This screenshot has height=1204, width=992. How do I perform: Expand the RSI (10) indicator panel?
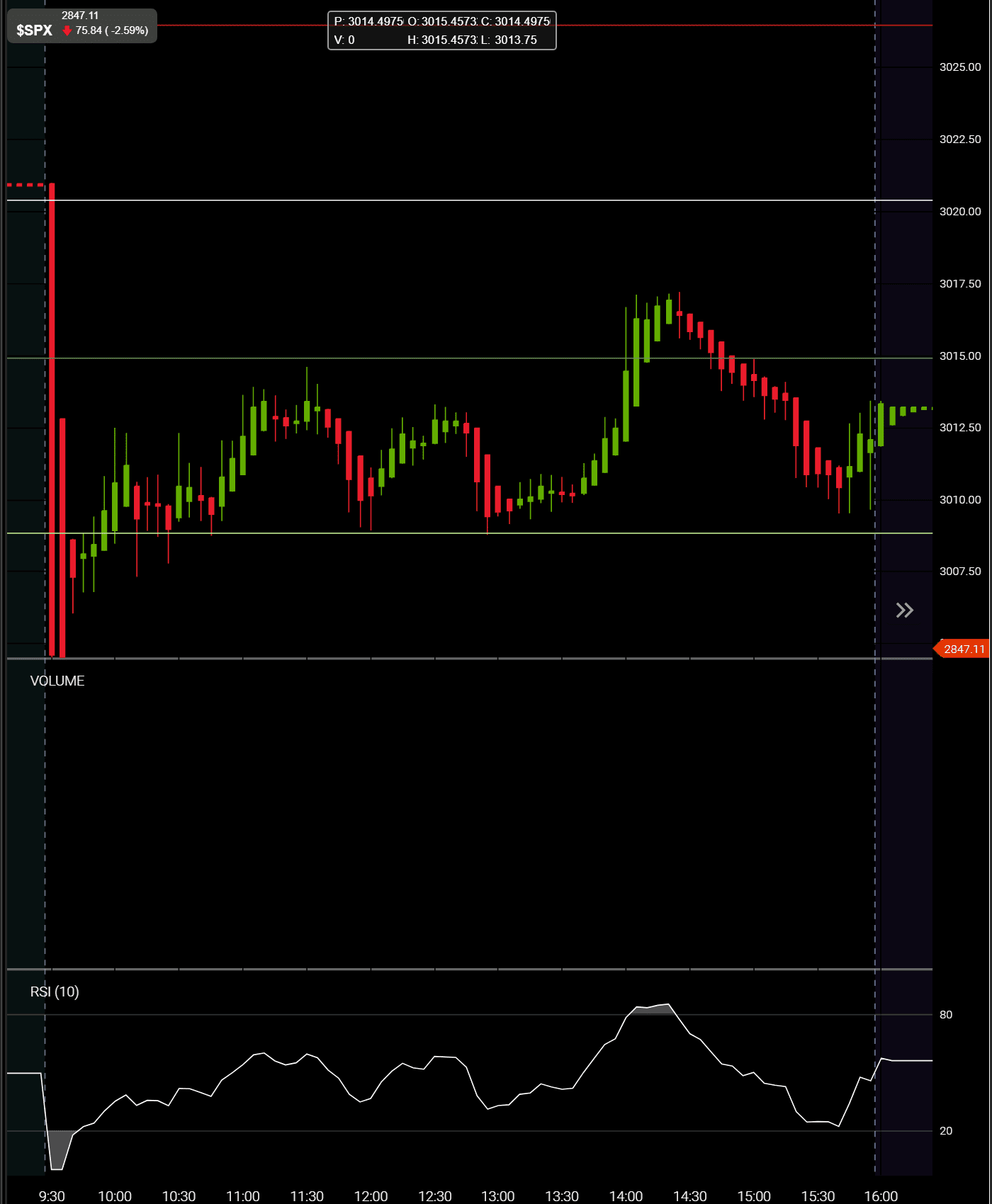(x=55, y=992)
